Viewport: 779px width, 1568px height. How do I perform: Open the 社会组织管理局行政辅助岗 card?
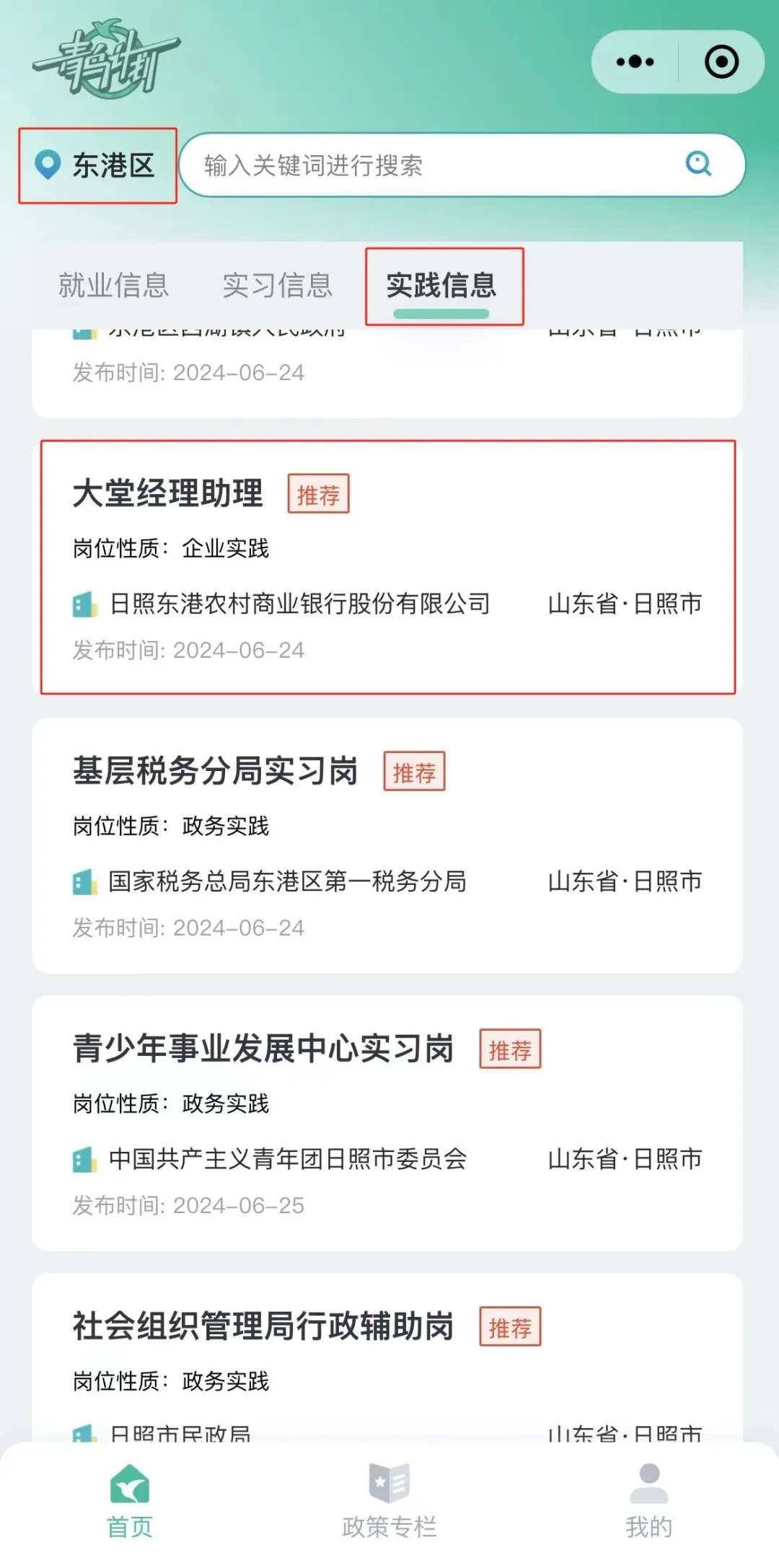coord(387,1363)
